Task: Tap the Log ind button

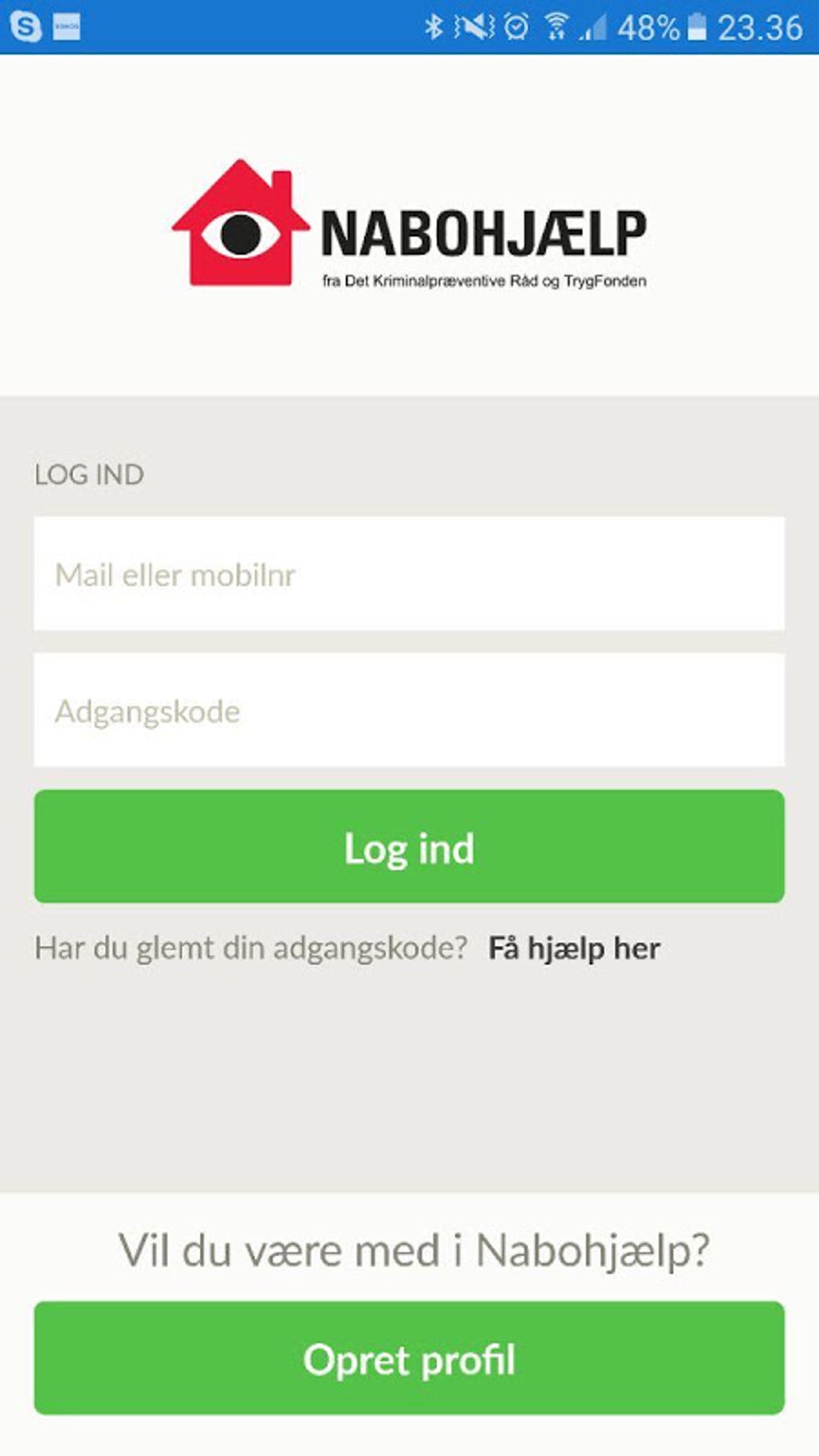Action: click(x=409, y=846)
